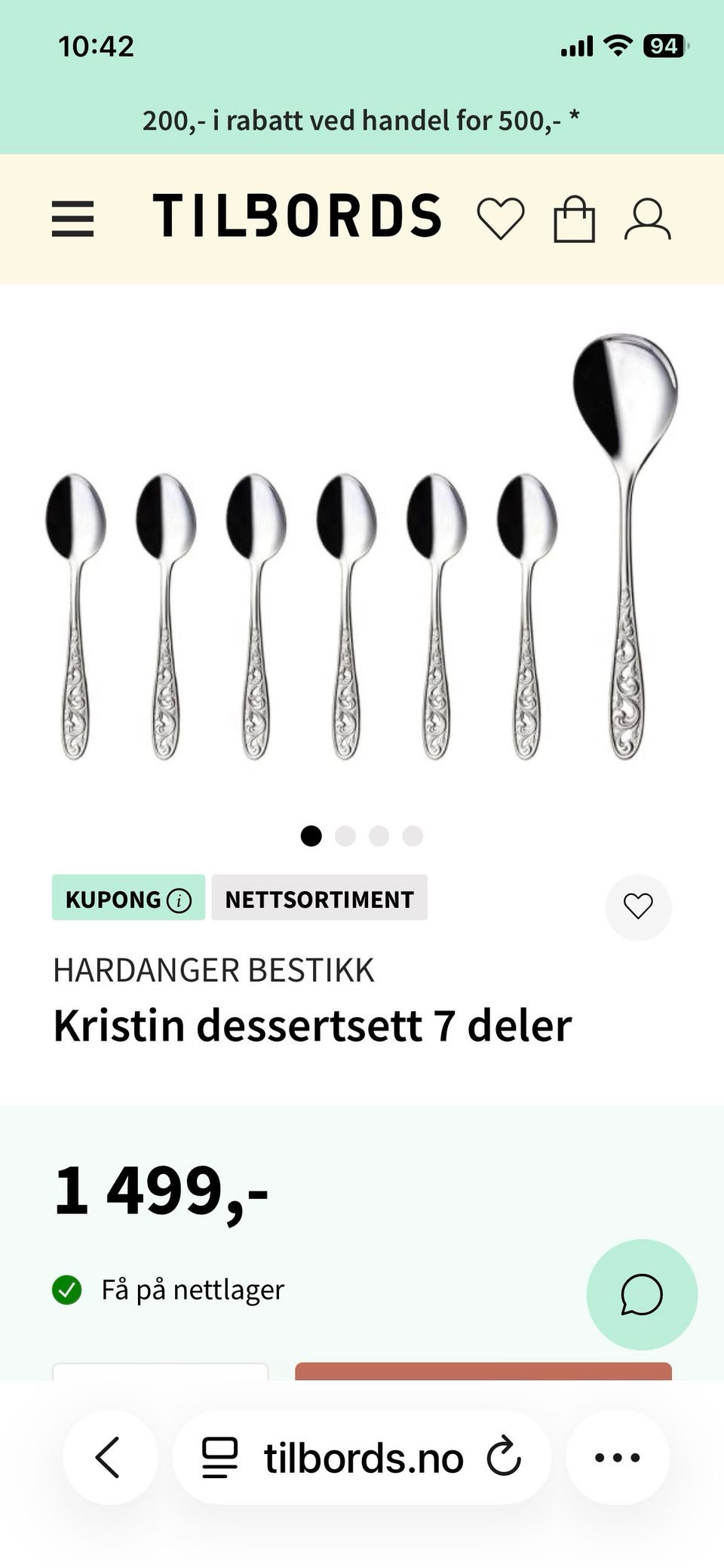Reload the tilbords.no page
The height and width of the screenshot is (1568, 724).
click(504, 1457)
